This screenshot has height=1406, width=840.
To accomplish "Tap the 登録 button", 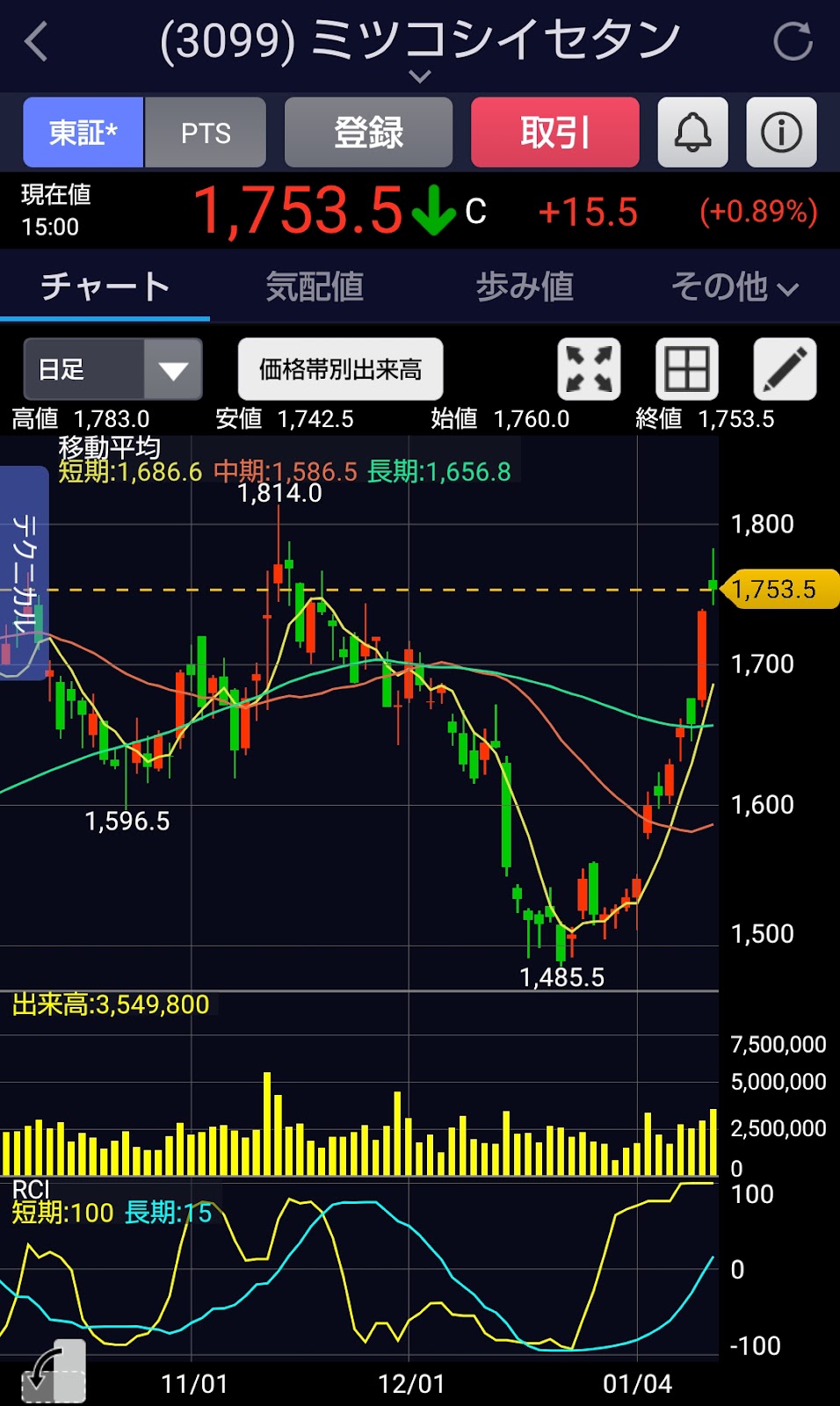I will coord(368,133).
